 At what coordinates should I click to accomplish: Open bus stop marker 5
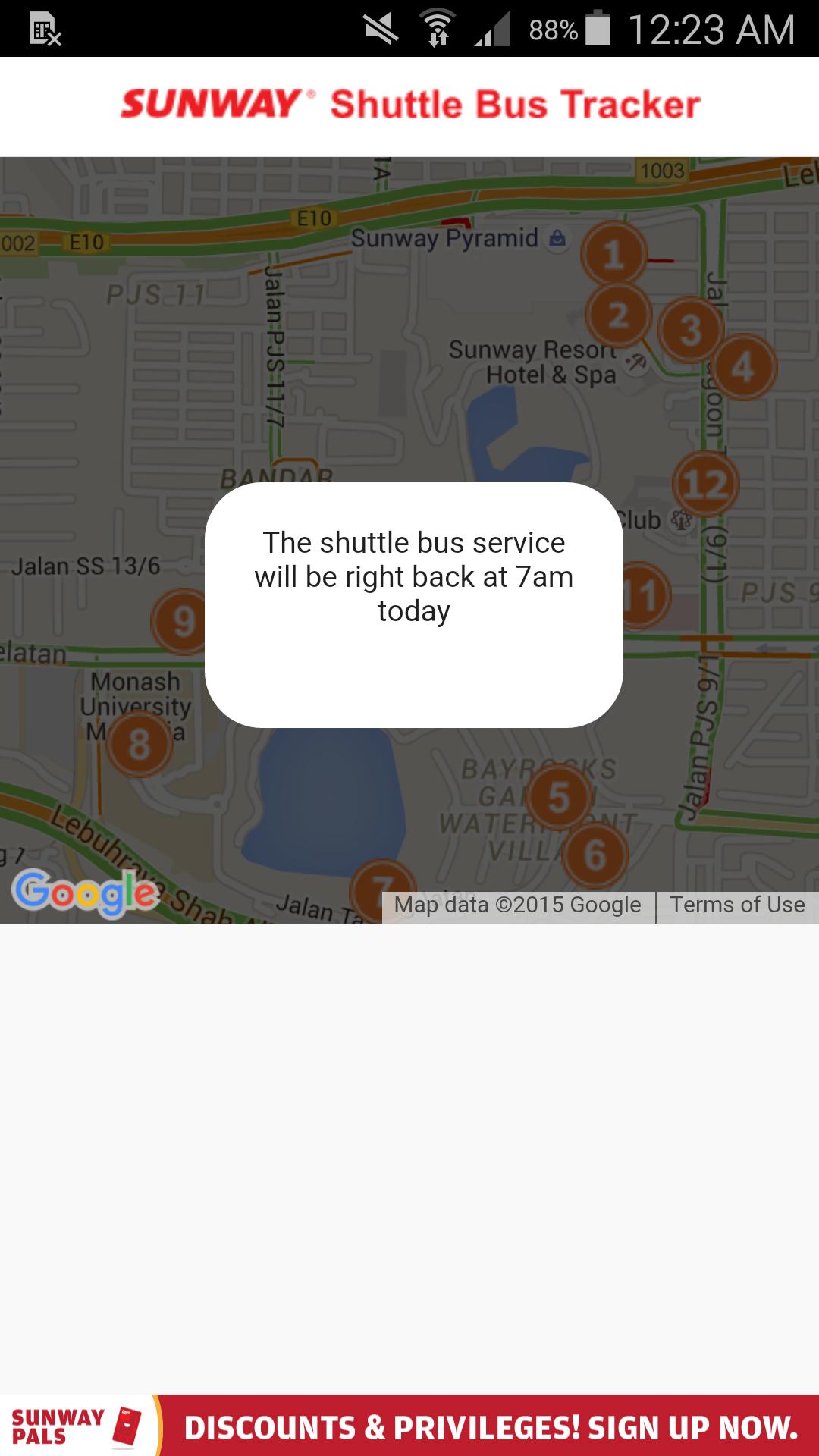tap(559, 797)
